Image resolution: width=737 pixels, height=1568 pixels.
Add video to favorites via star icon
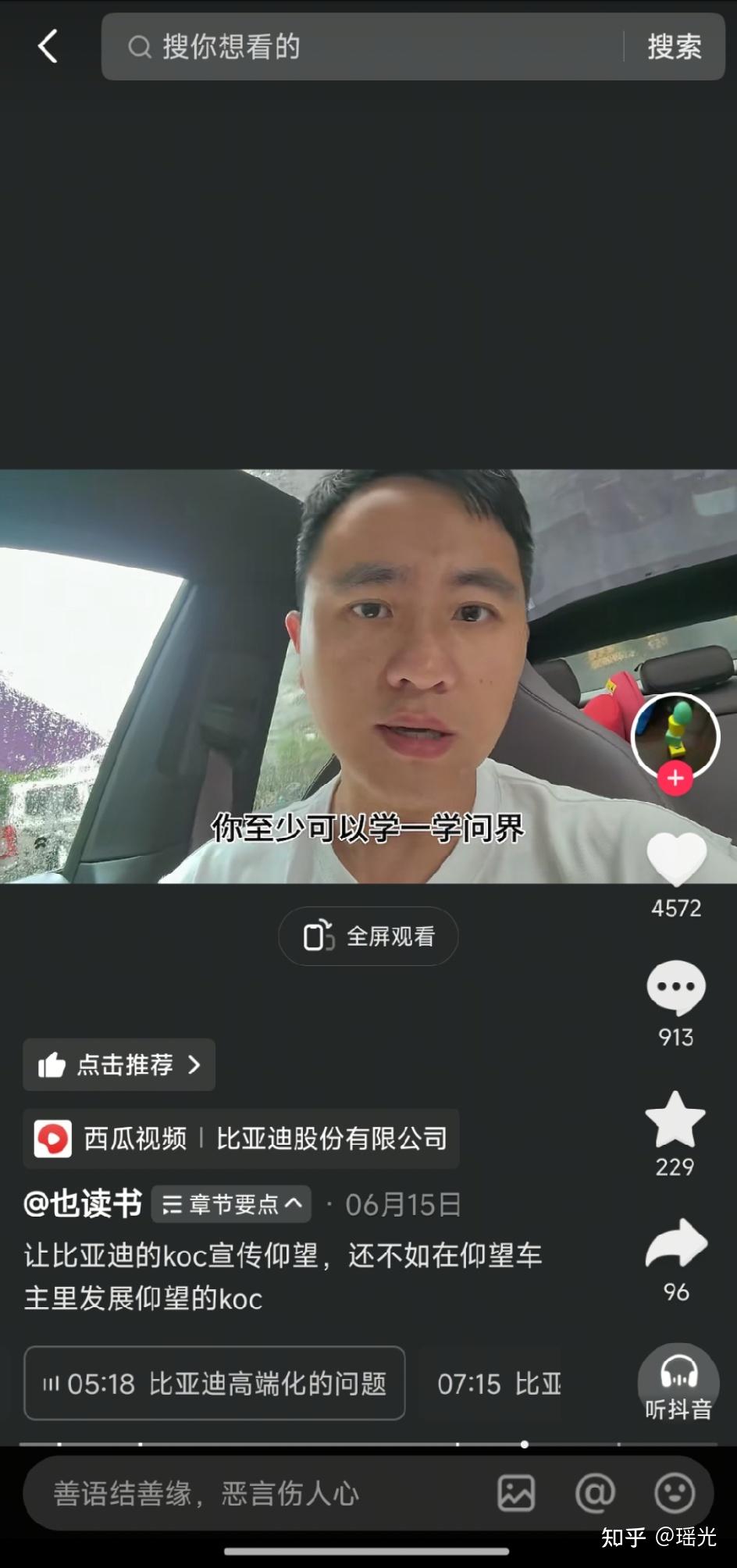pos(675,1119)
